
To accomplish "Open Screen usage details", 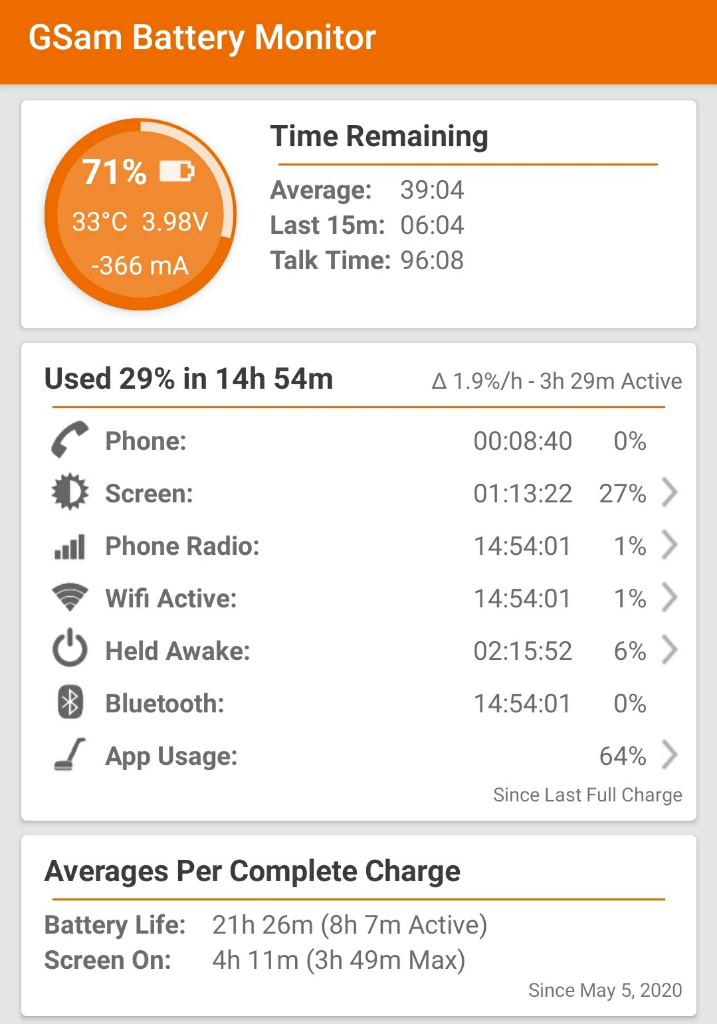I will point(360,493).
